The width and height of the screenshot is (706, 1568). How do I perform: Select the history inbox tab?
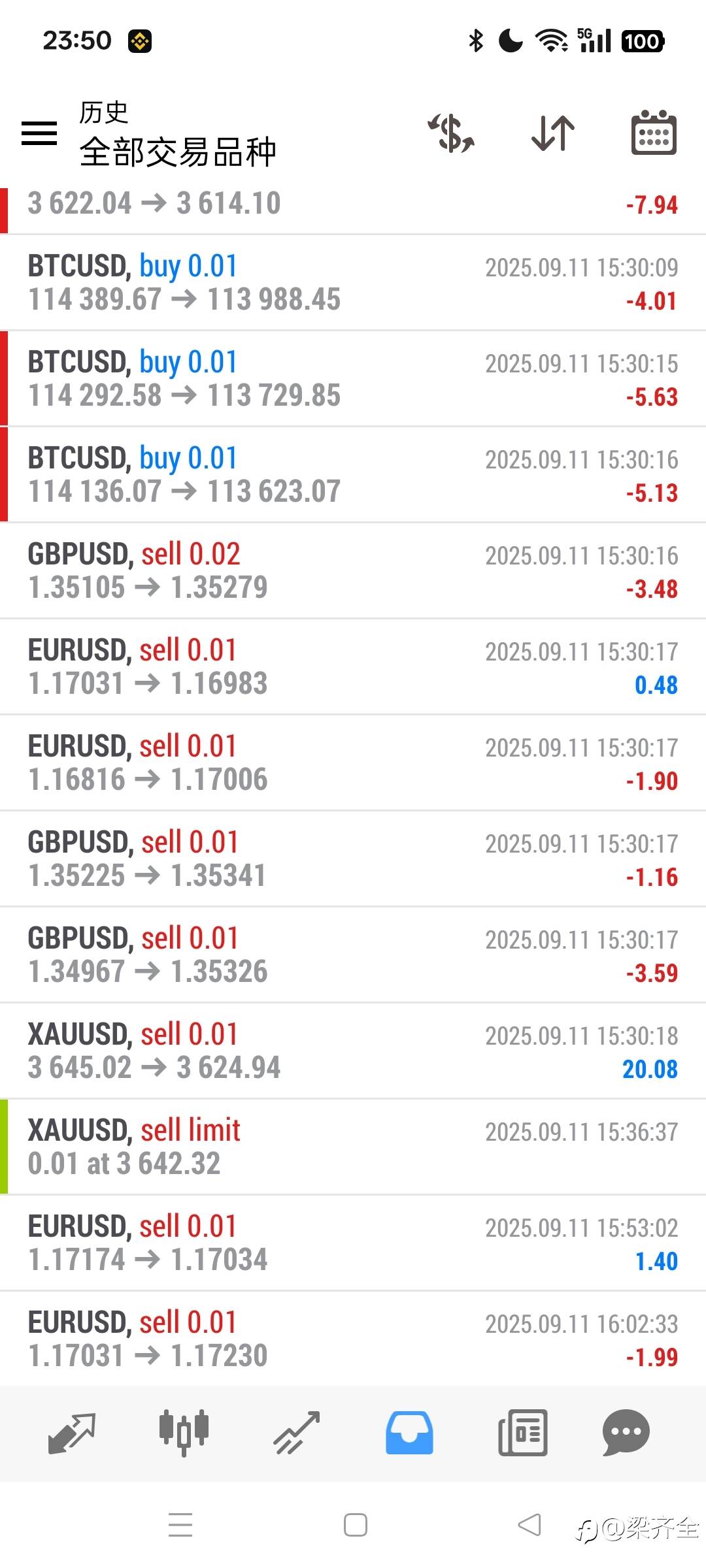(409, 1433)
